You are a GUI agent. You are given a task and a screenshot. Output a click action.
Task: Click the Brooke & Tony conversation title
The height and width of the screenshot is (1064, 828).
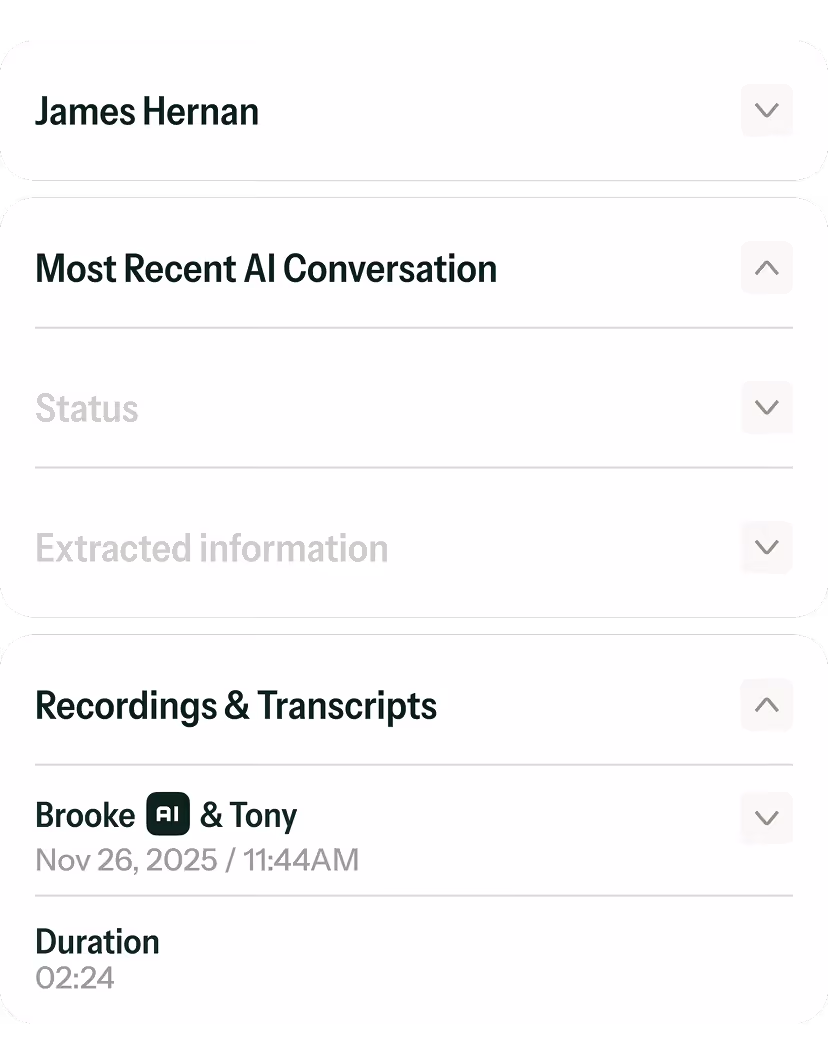coord(166,814)
